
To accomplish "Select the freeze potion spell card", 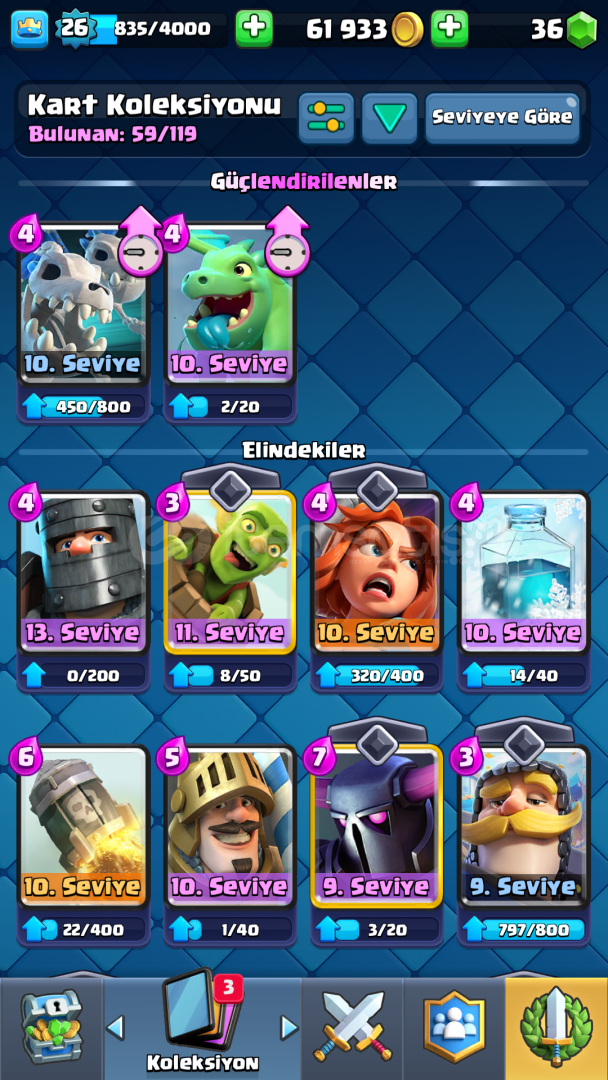I will pos(524,589).
